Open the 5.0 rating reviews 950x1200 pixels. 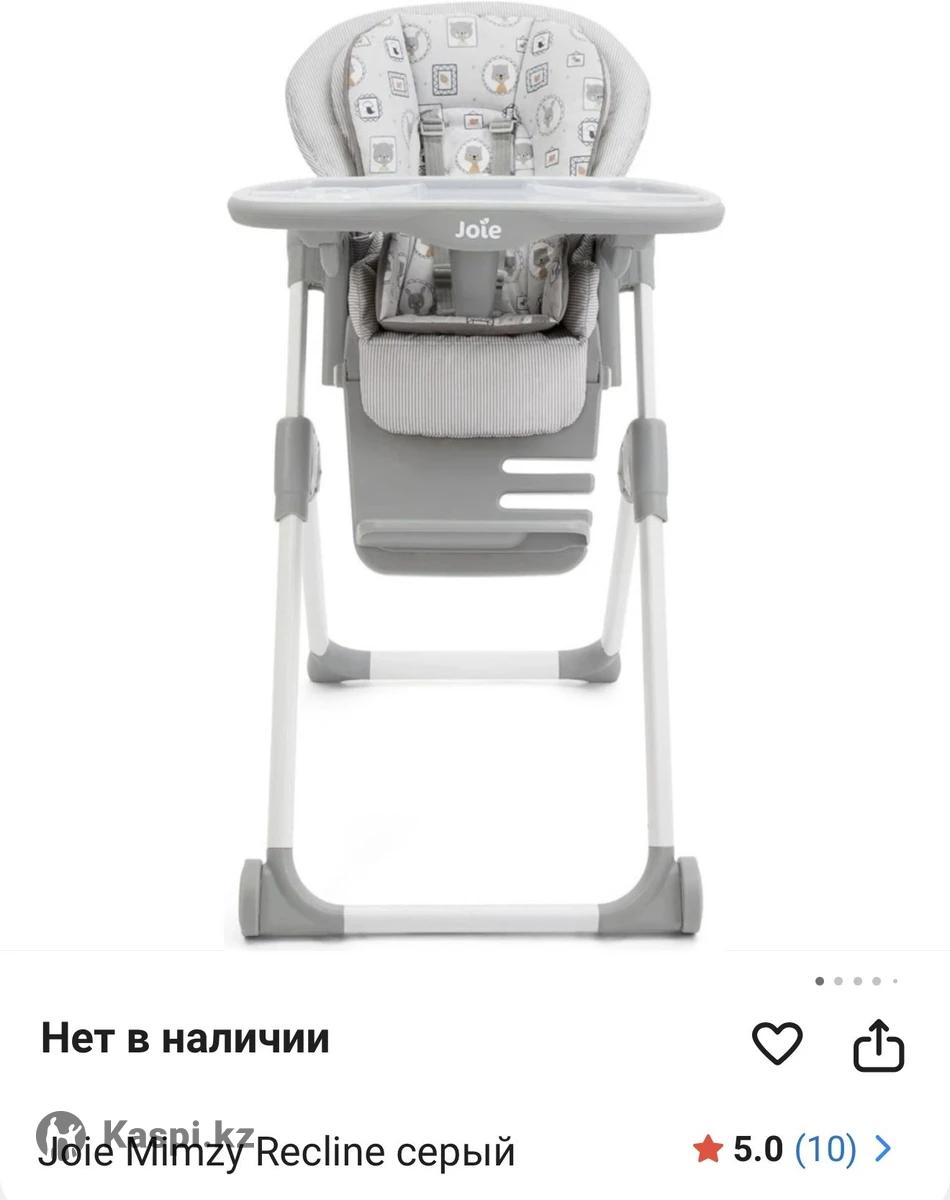[x=793, y=1150]
